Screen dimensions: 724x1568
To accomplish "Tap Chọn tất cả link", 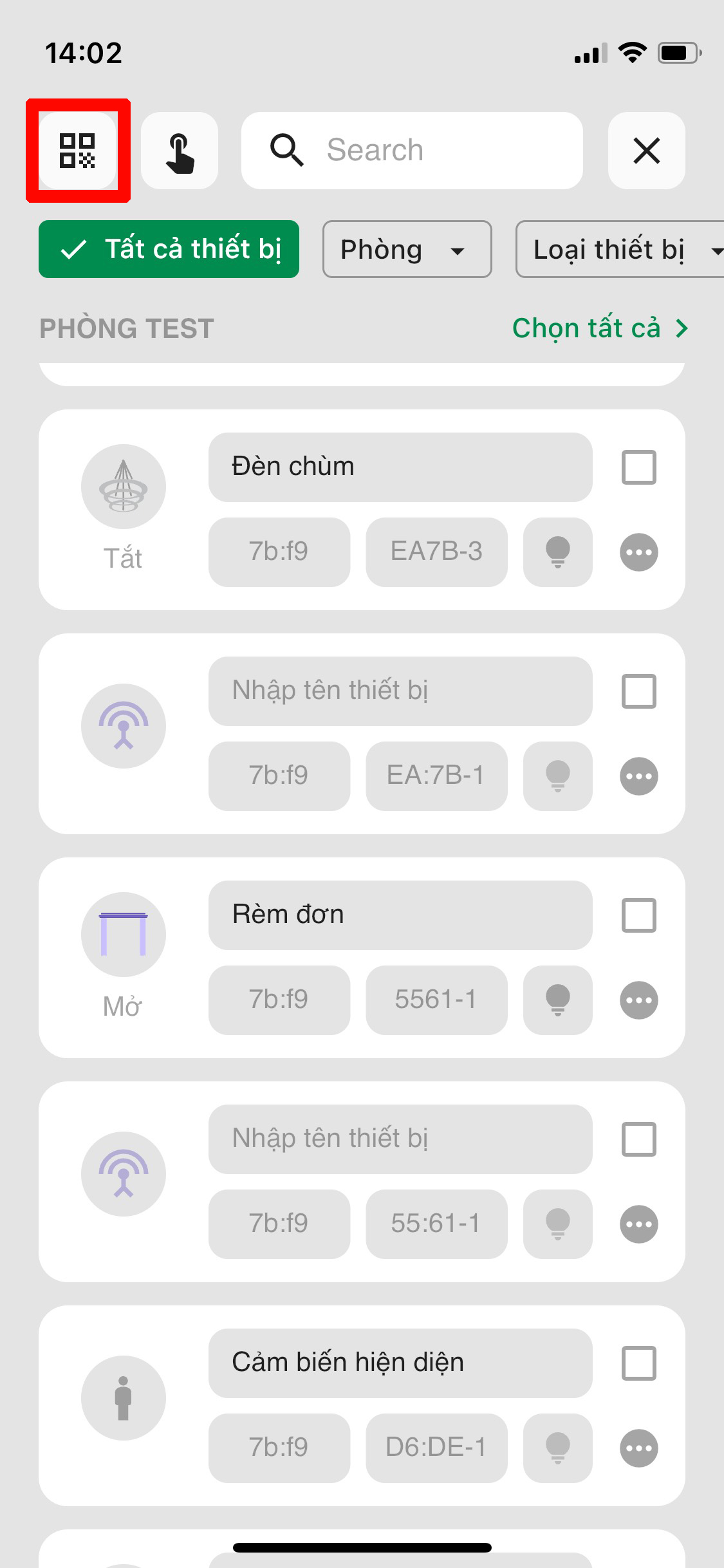I will coord(599,328).
